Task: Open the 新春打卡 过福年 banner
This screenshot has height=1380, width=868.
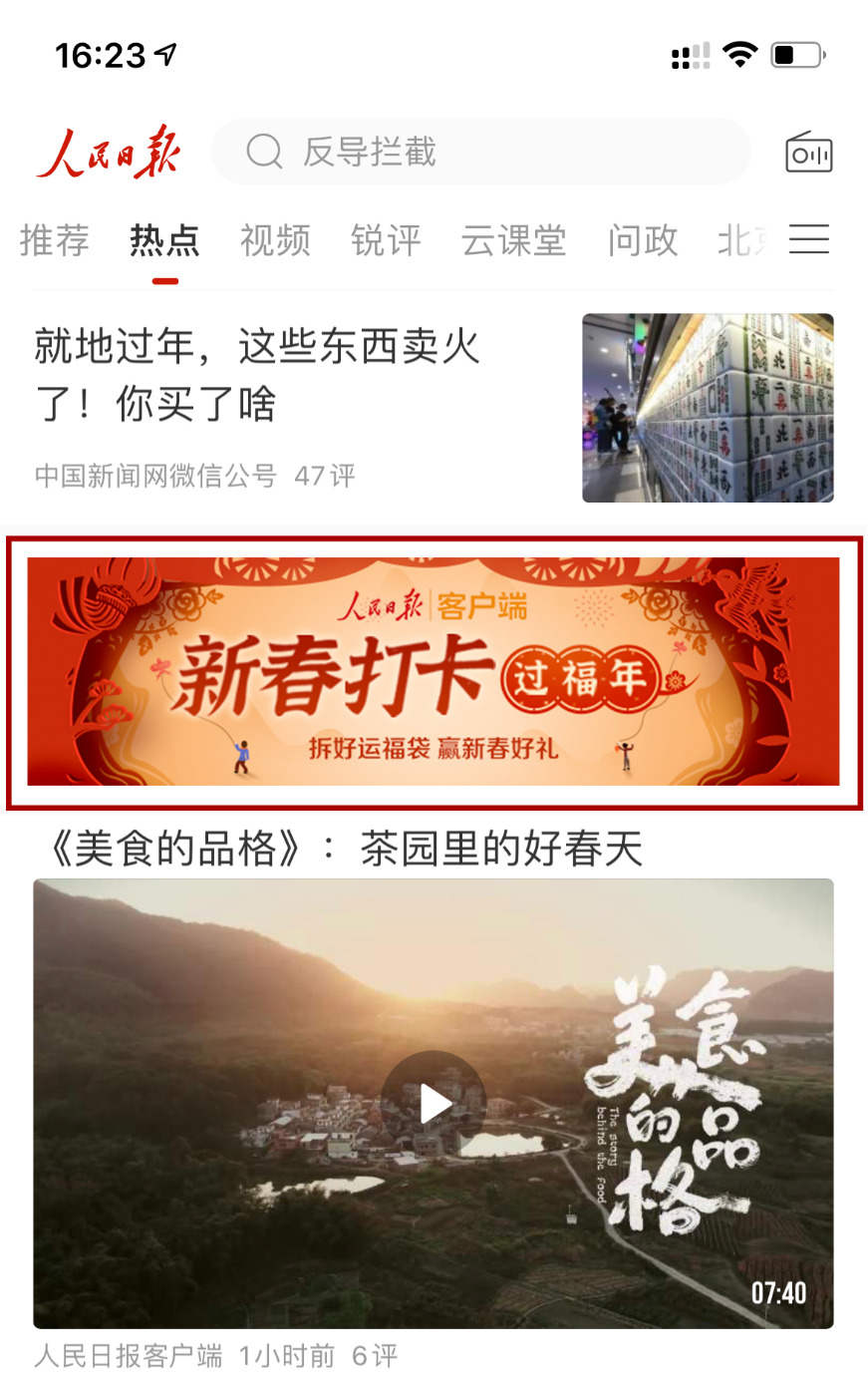Action: [434, 672]
